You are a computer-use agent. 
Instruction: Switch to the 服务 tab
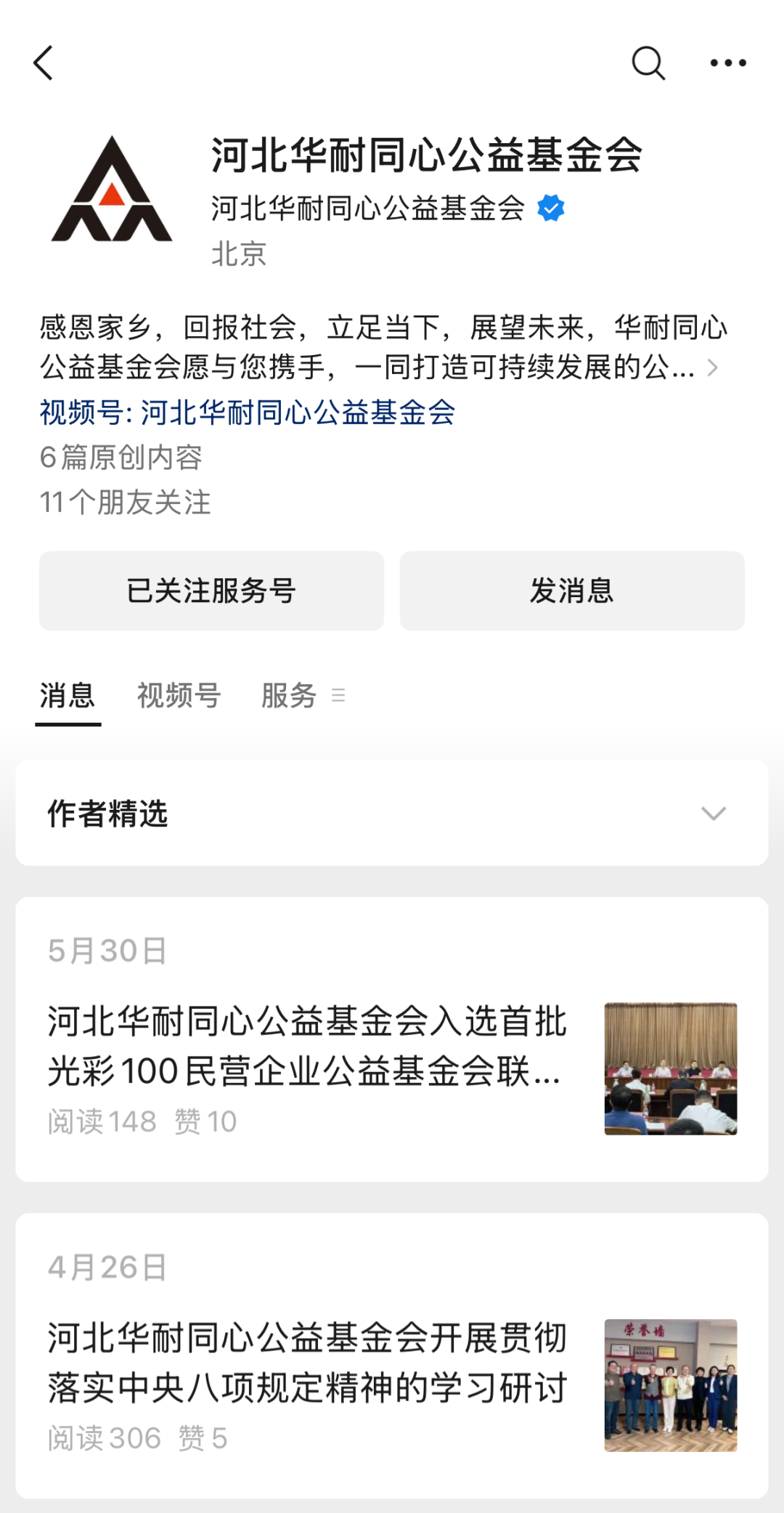click(287, 695)
